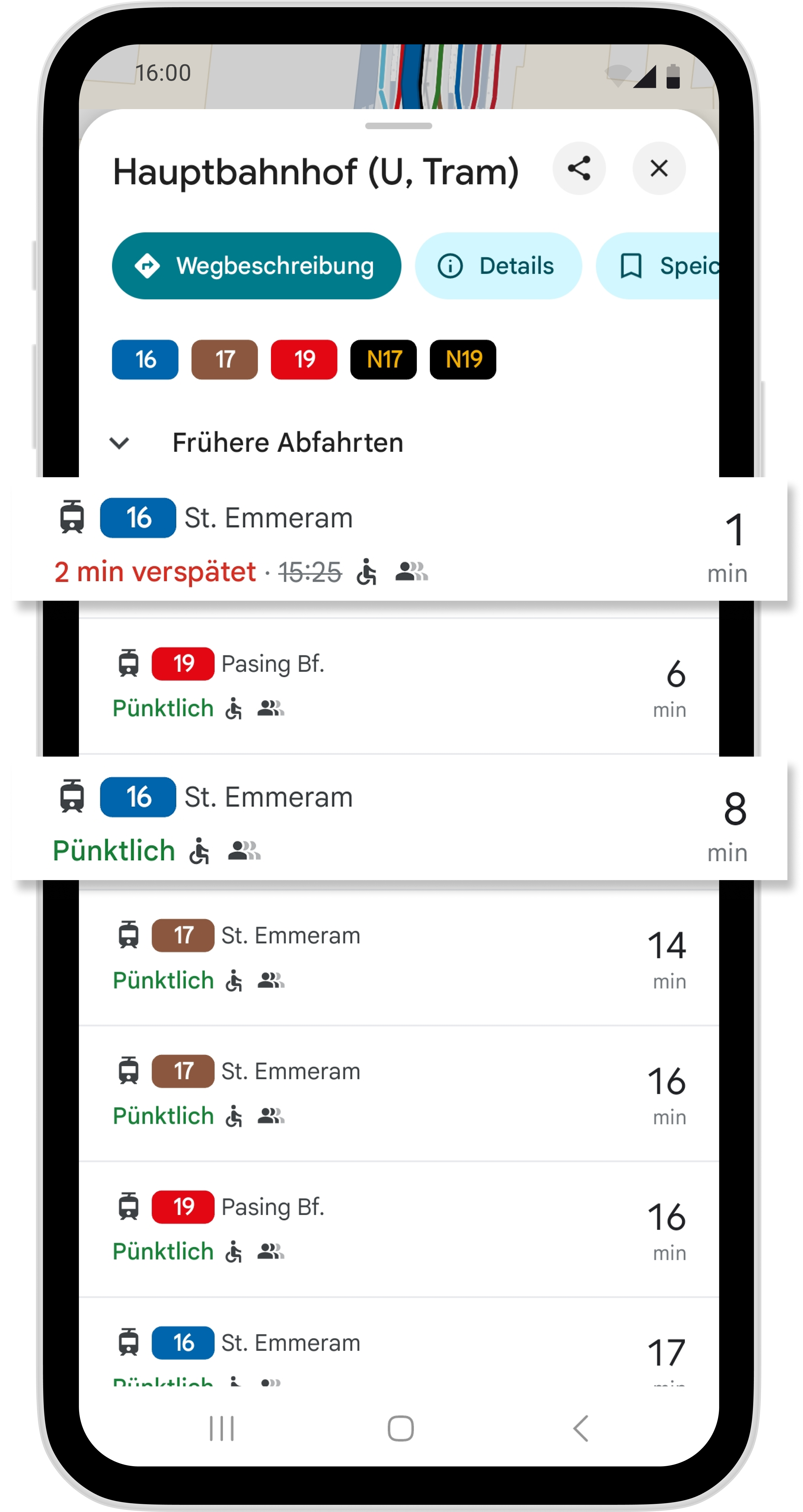
Task: Open tram 17 departing in 16 min
Action: click(x=399, y=1092)
